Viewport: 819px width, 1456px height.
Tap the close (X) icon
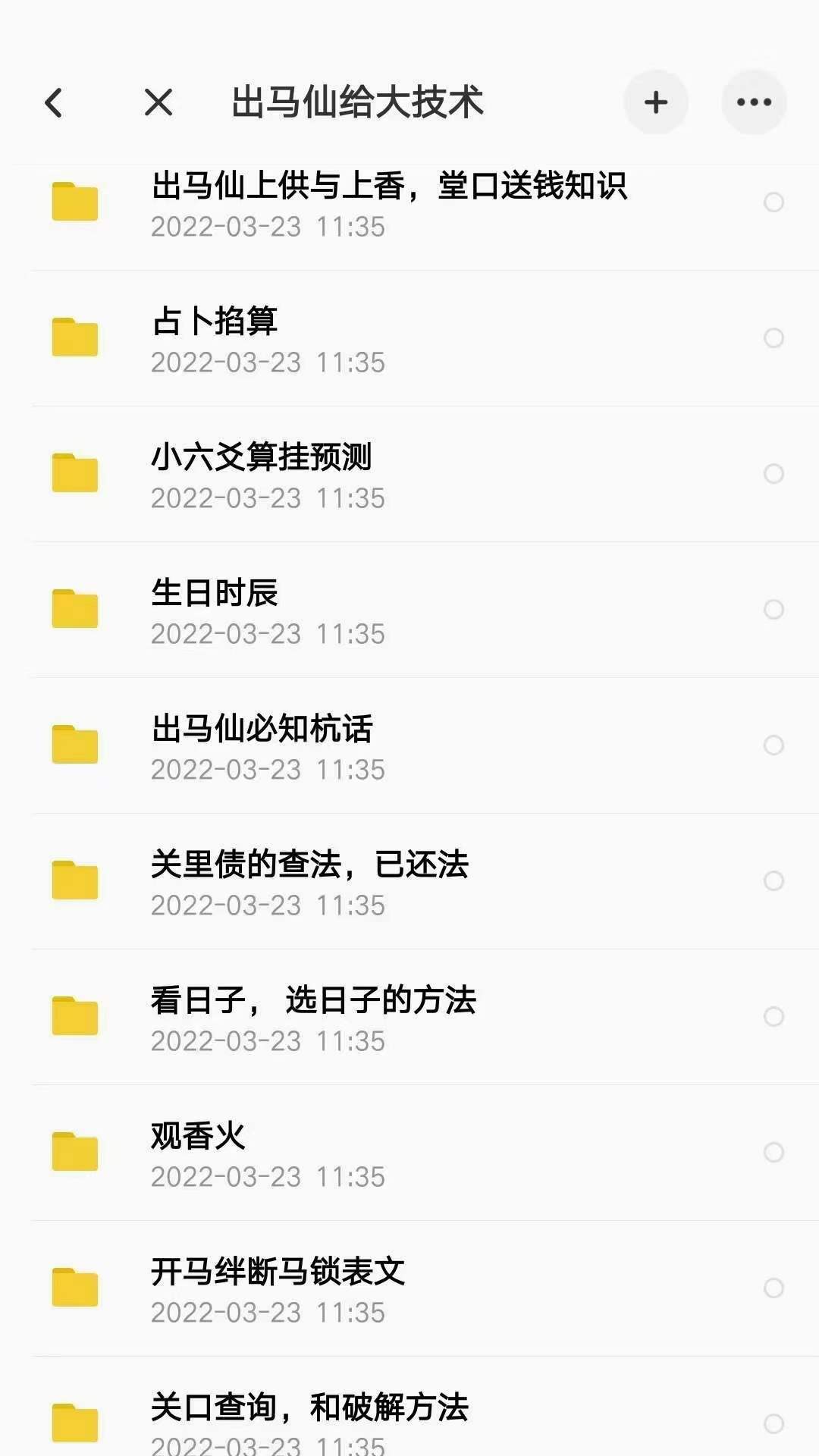coord(158,102)
